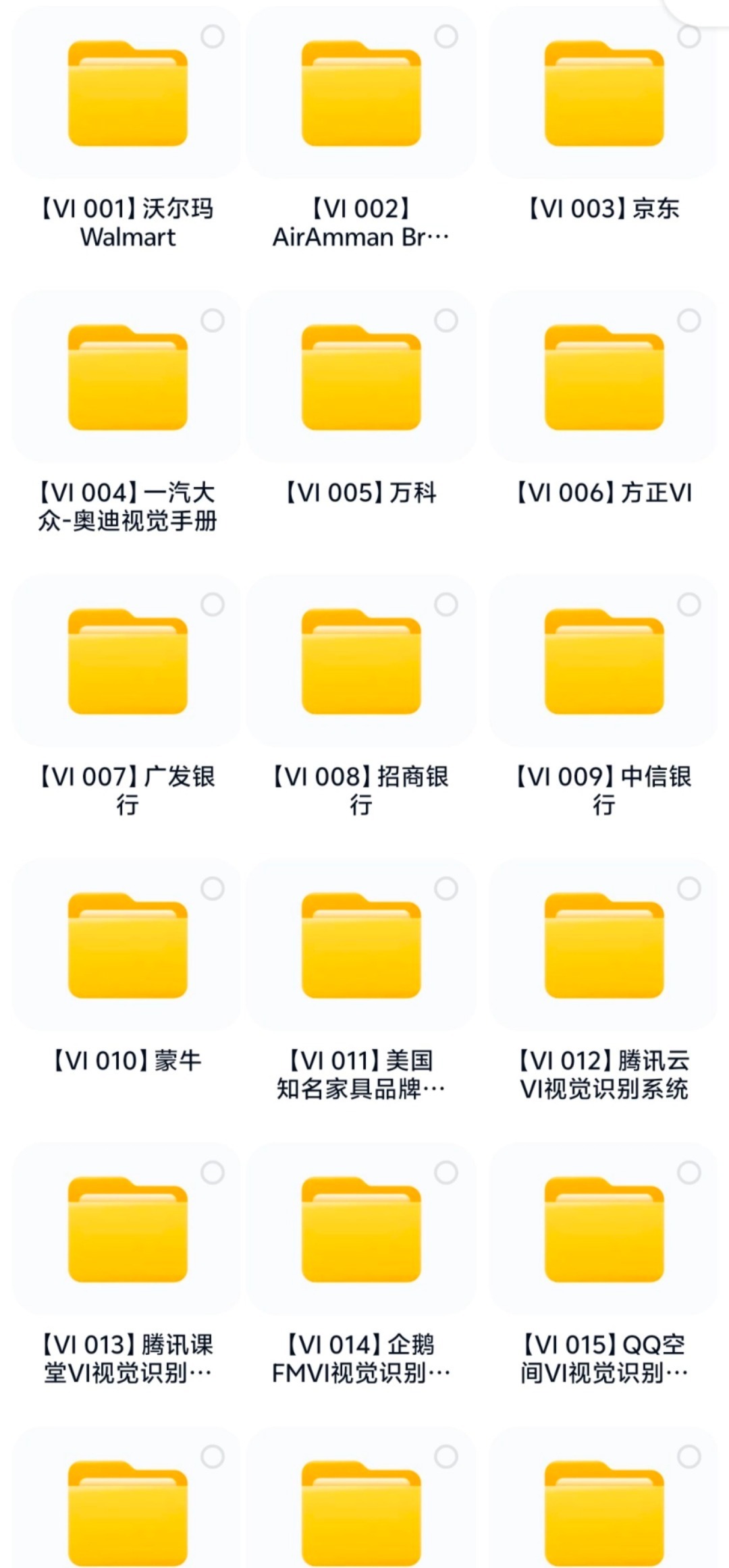Open the 【VI 011】美国知名家具品牌 folder
The image size is (729, 1568).
(361, 946)
